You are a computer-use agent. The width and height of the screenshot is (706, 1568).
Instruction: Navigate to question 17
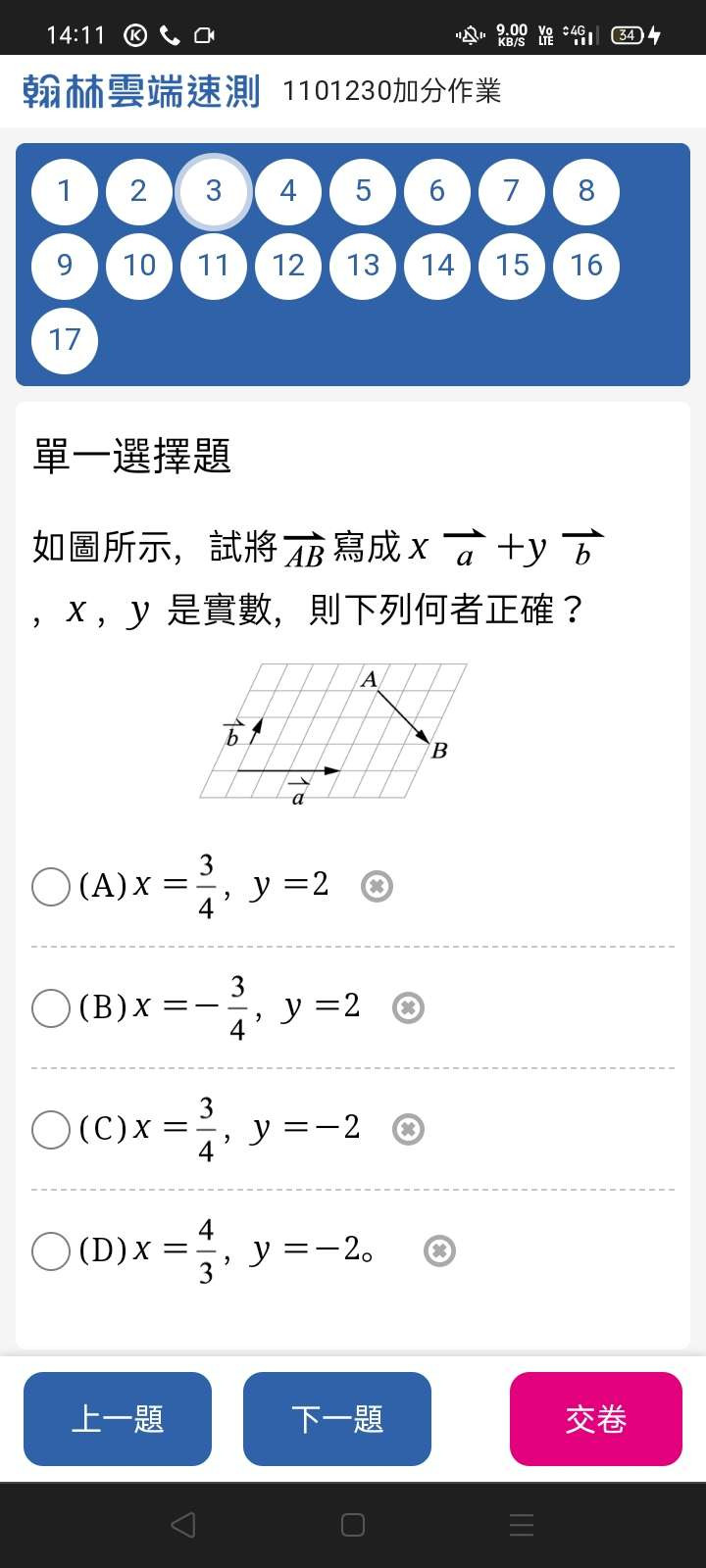pos(65,340)
